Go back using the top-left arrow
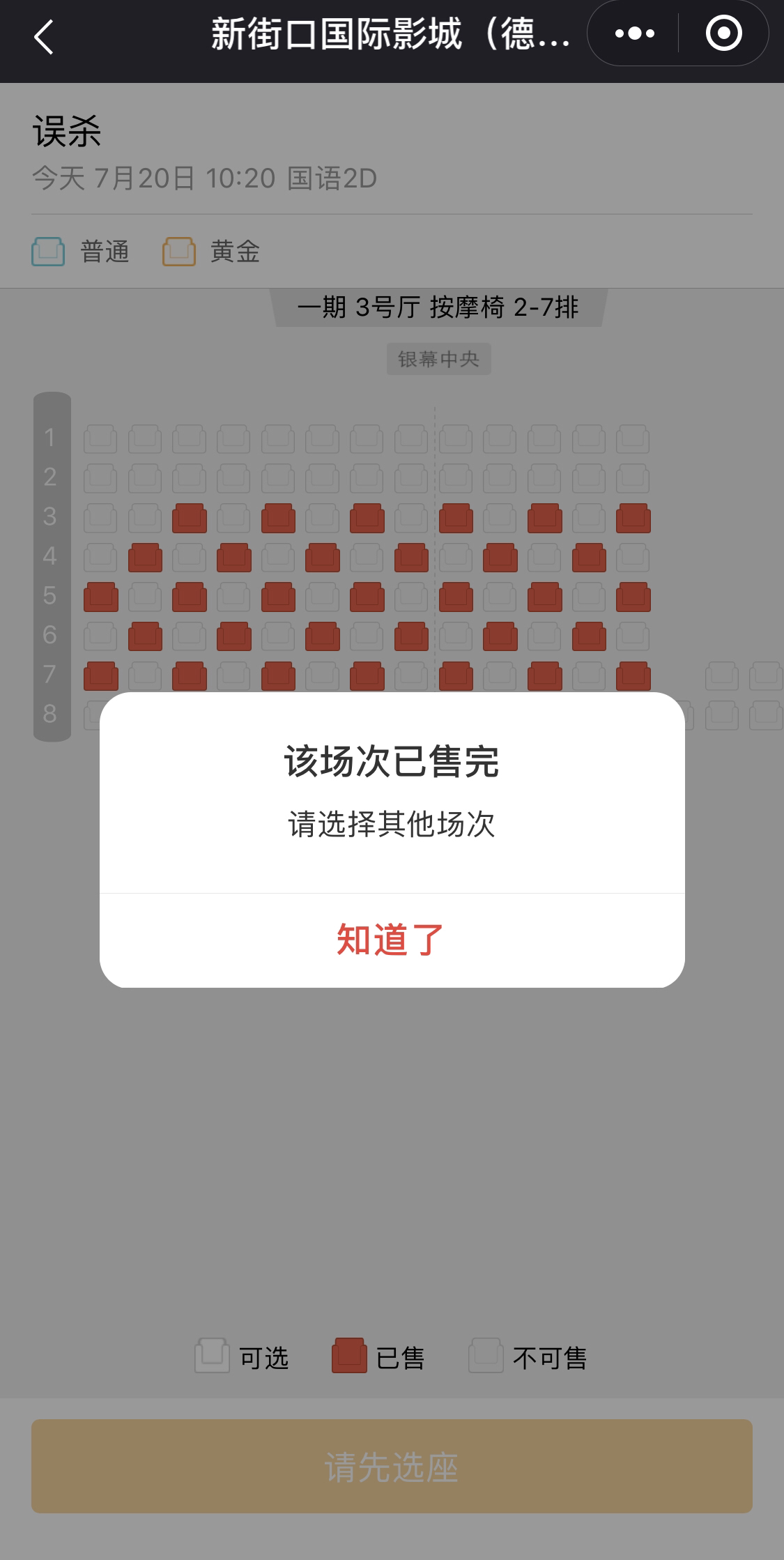Screen dimensions: 784x1560 (44, 36)
